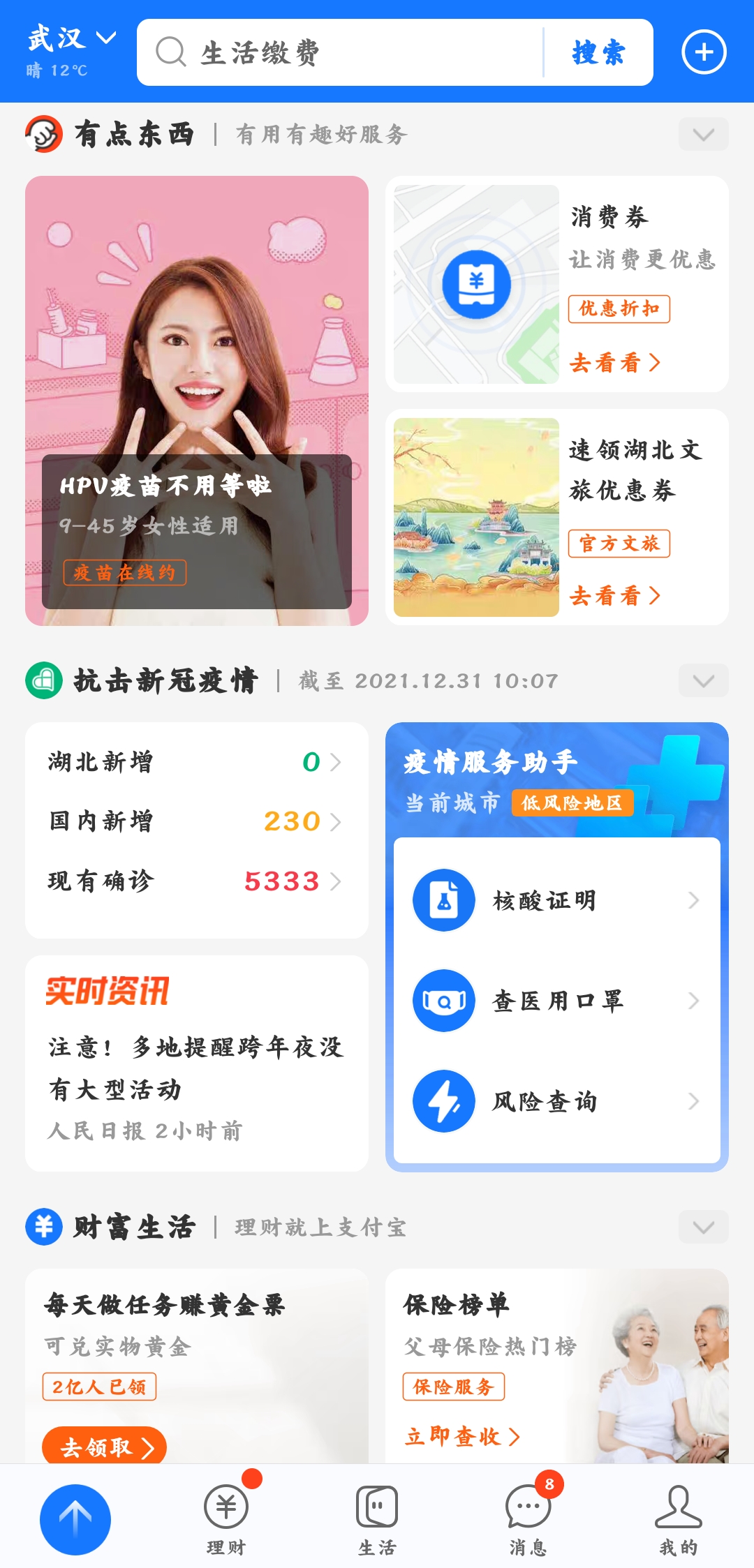
Task: Open the 速领湖北文旅优惠券 card
Action: point(556,517)
